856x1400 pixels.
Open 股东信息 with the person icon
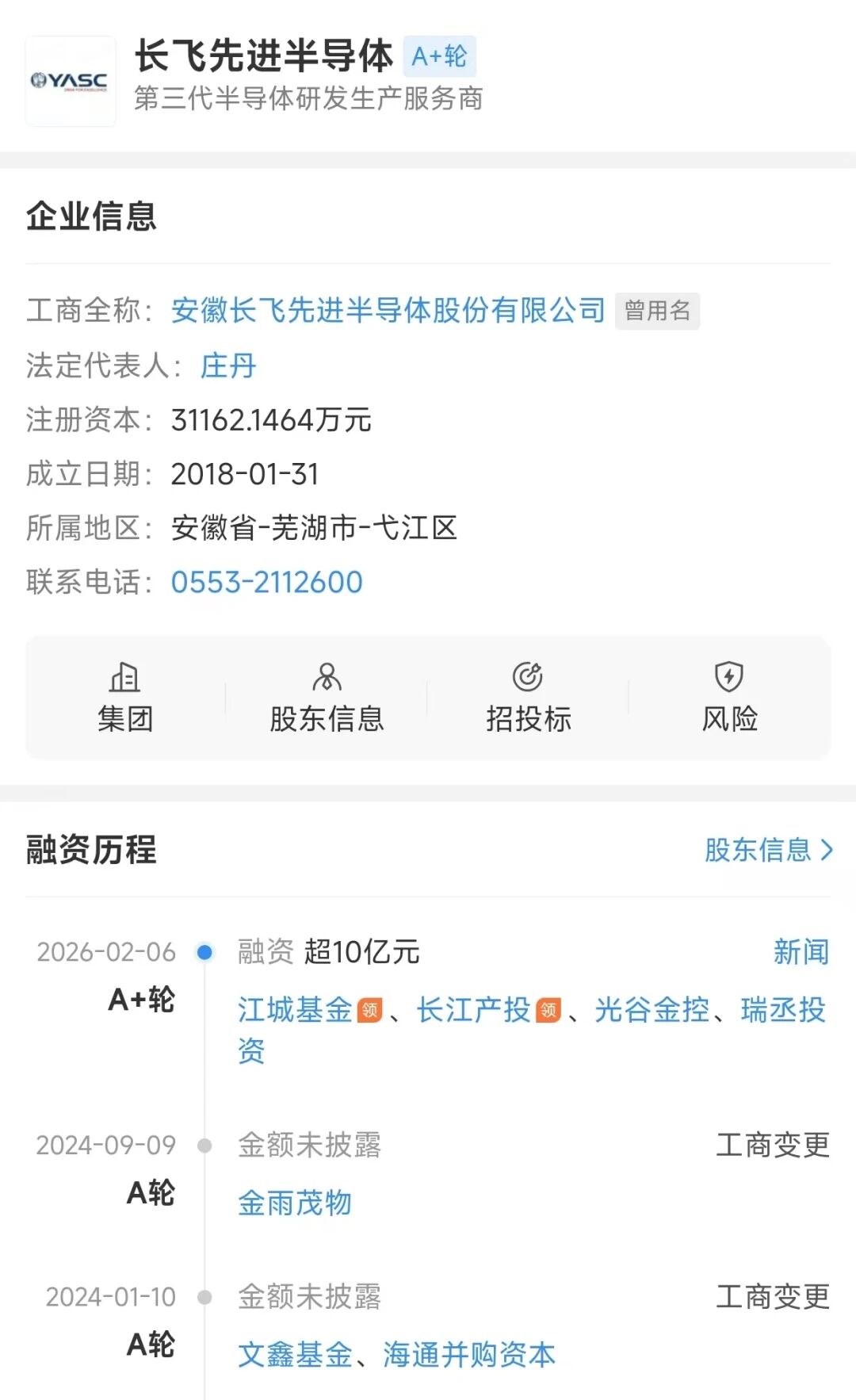[x=327, y=698]
